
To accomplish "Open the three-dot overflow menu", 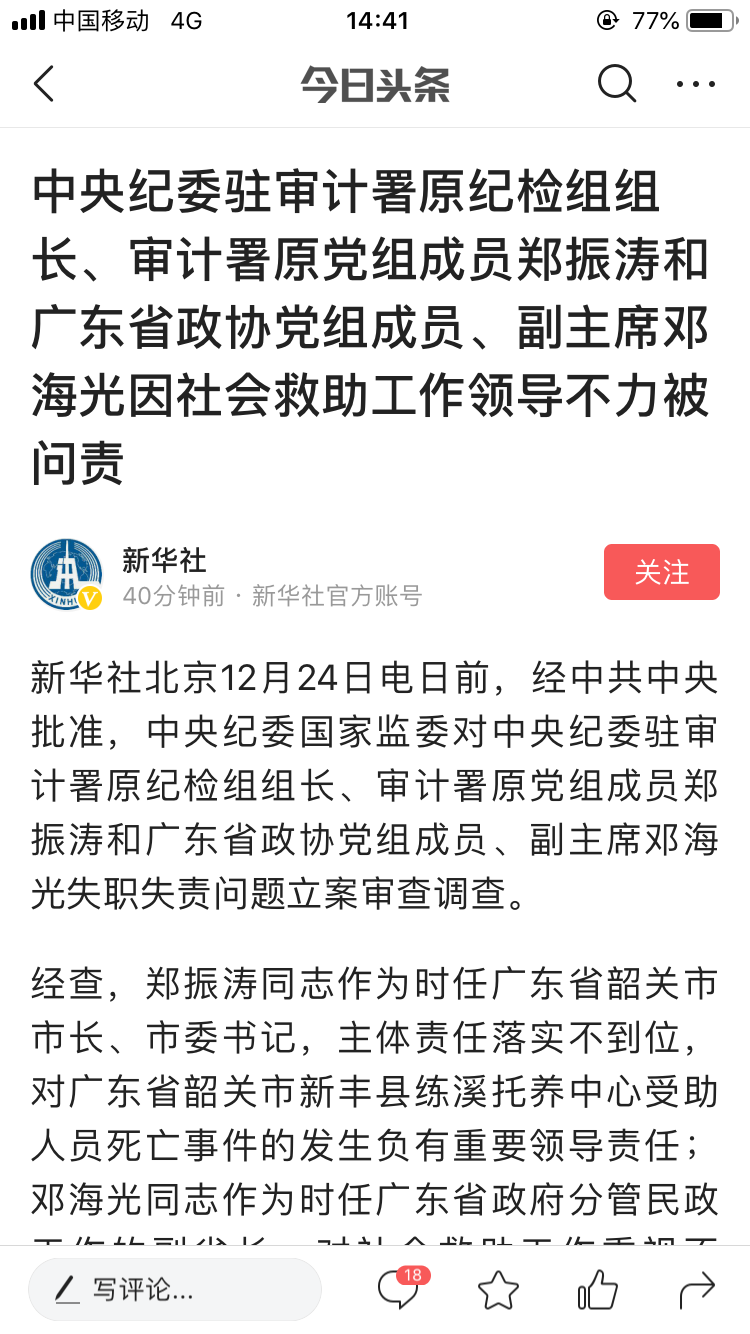I will 696,84.
